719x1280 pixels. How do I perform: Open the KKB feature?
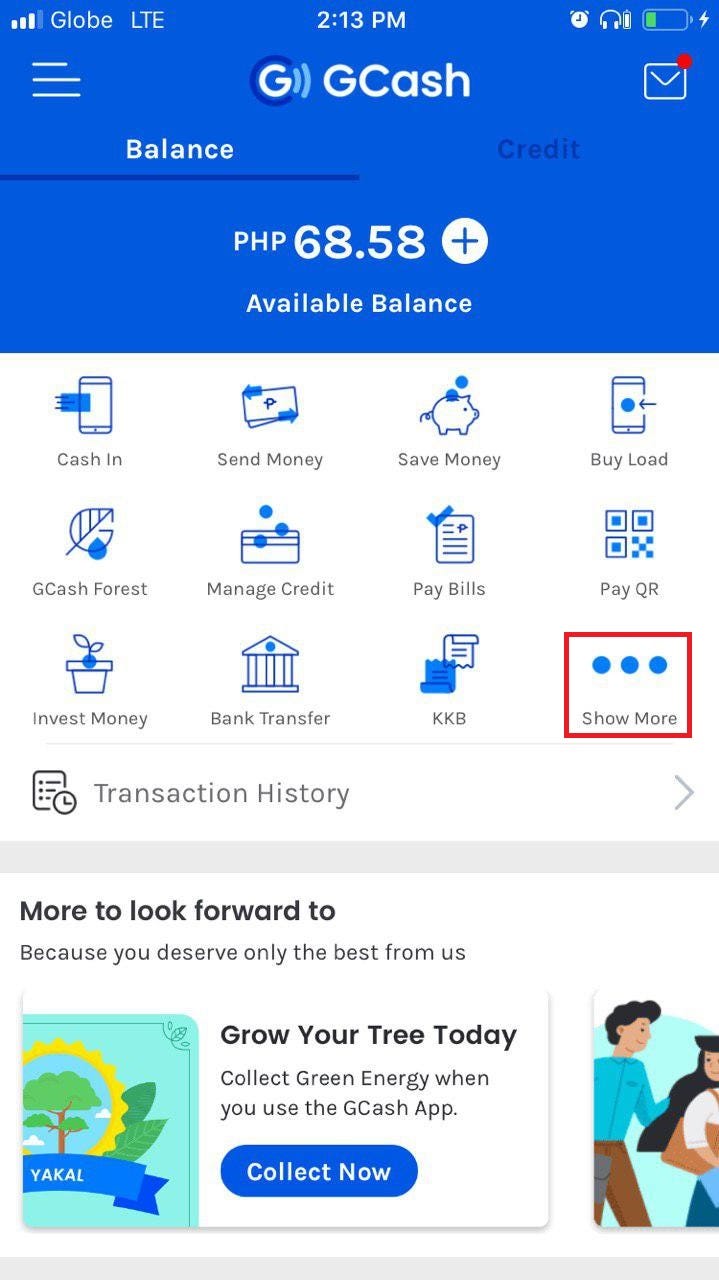tap(449, 680)
